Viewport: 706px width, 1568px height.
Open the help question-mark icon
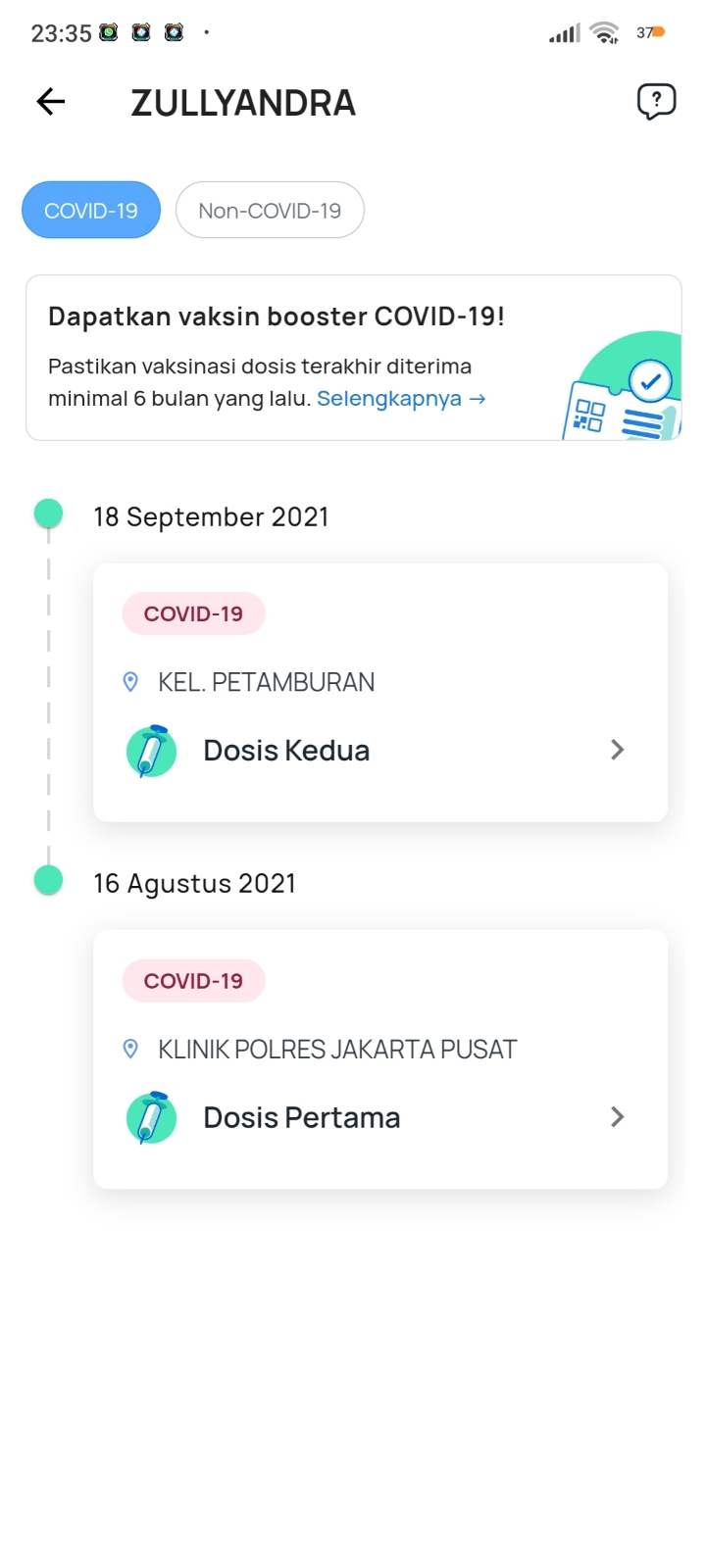[656, 101]
